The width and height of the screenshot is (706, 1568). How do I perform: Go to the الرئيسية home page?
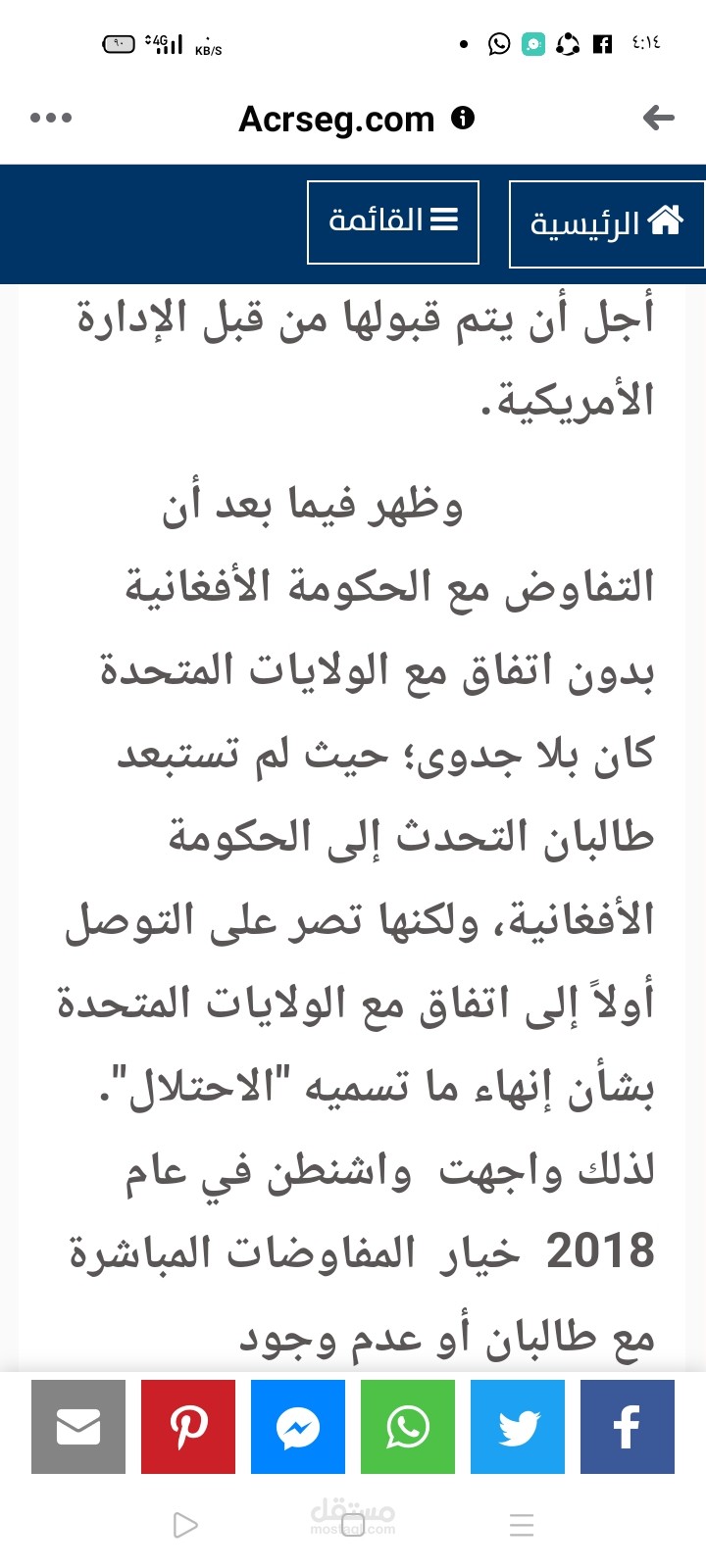coord(607,223)
